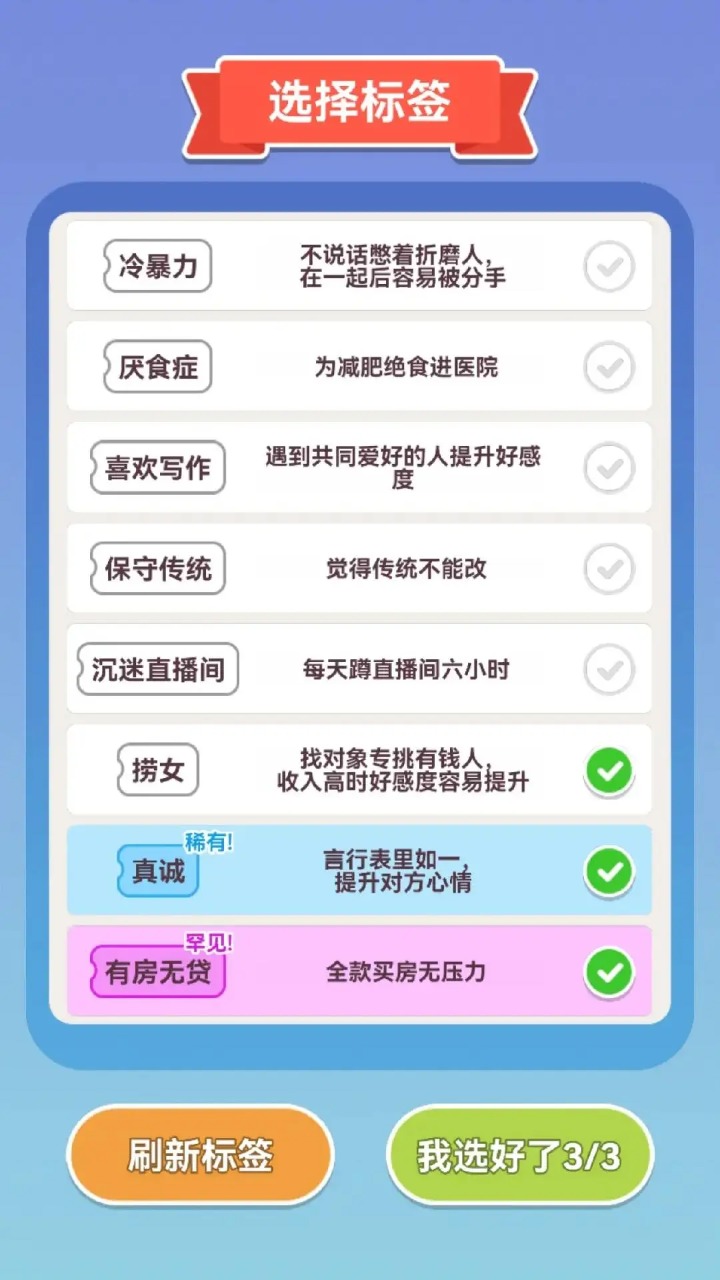This screenshot has height=1280, width=720.
Task: Click the 保守传统 tag badge
Action: (156, 568)
